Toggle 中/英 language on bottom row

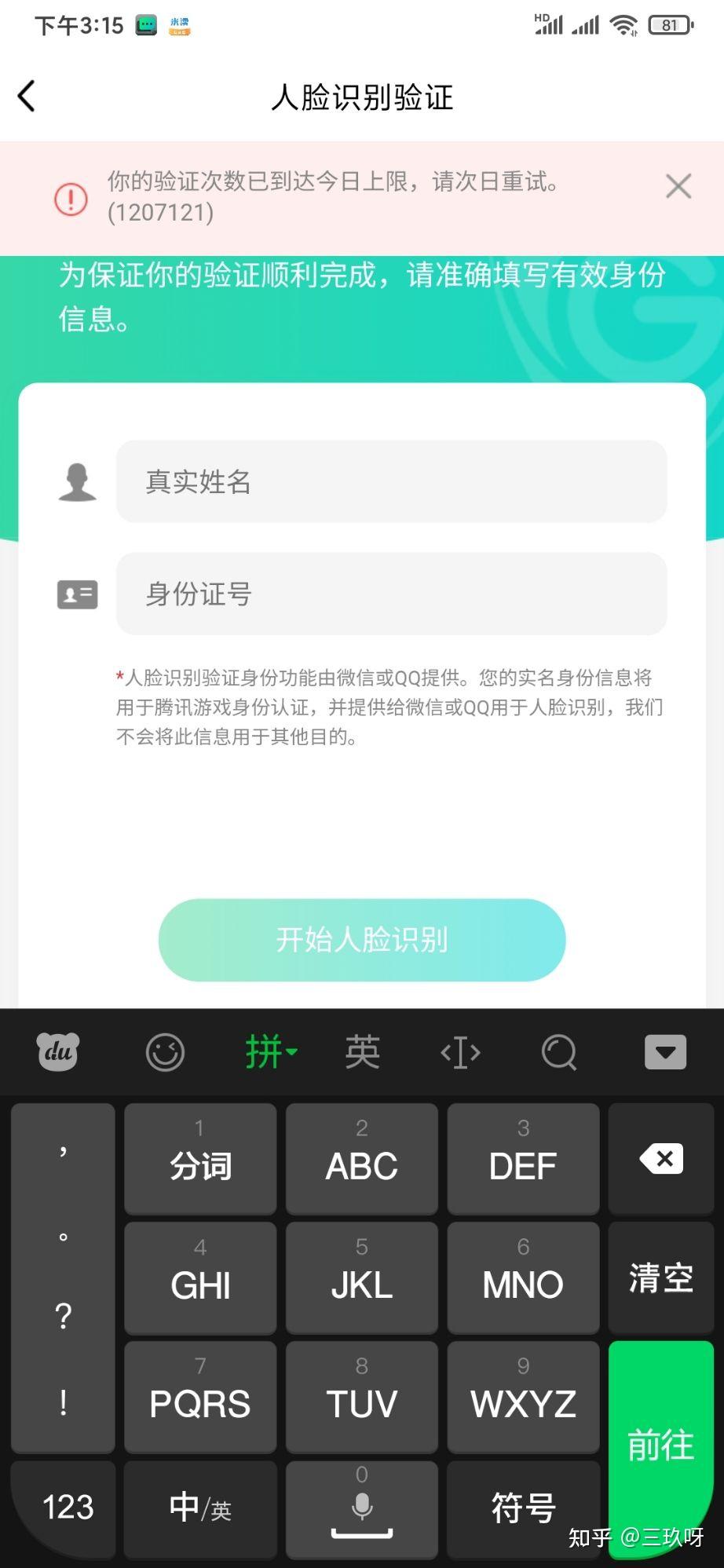tap(199, 1508)
